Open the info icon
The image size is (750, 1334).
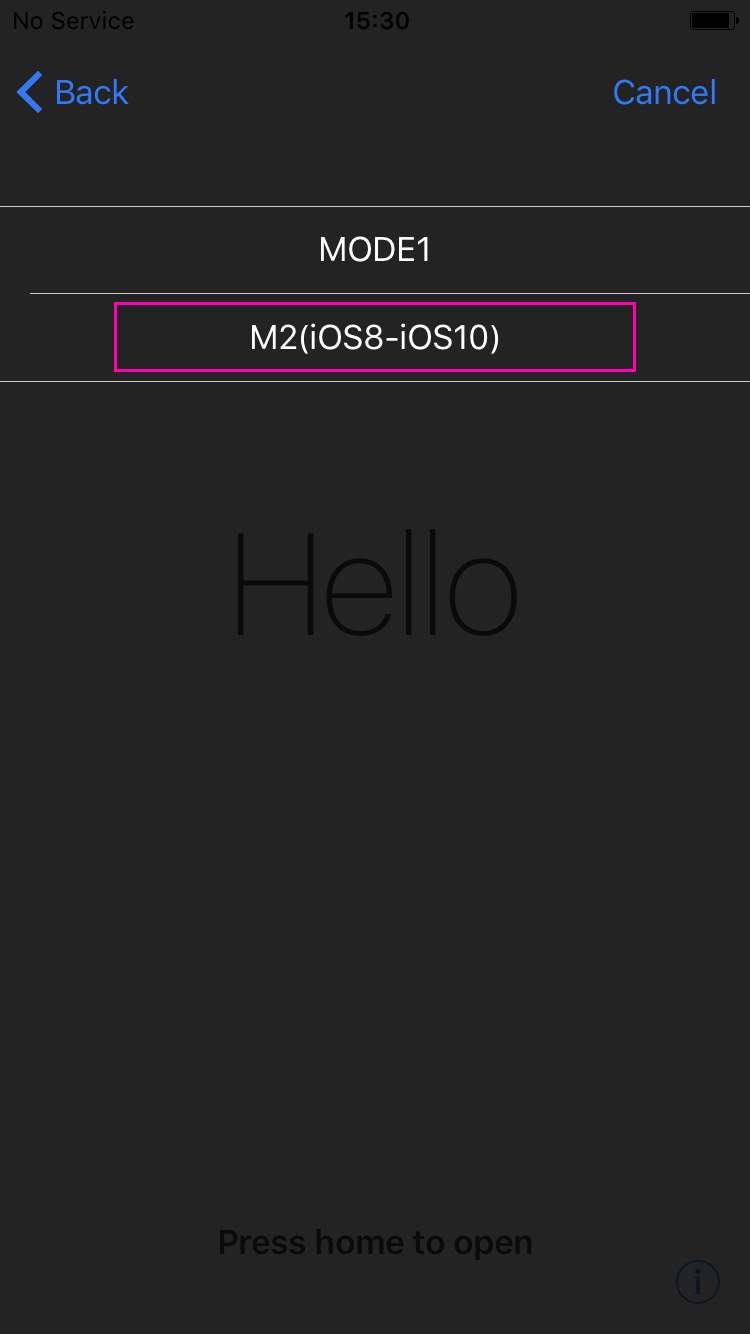coord(698,1280)
